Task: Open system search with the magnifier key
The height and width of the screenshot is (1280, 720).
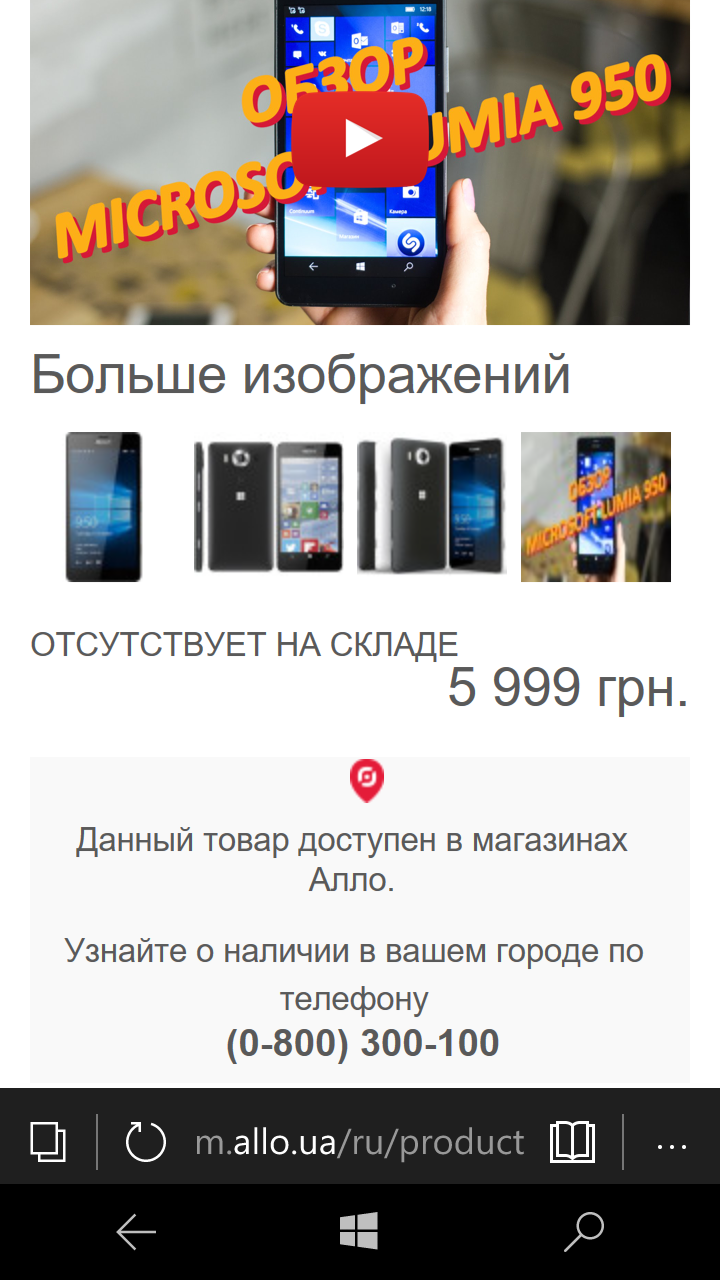Action: (584, 1232)
